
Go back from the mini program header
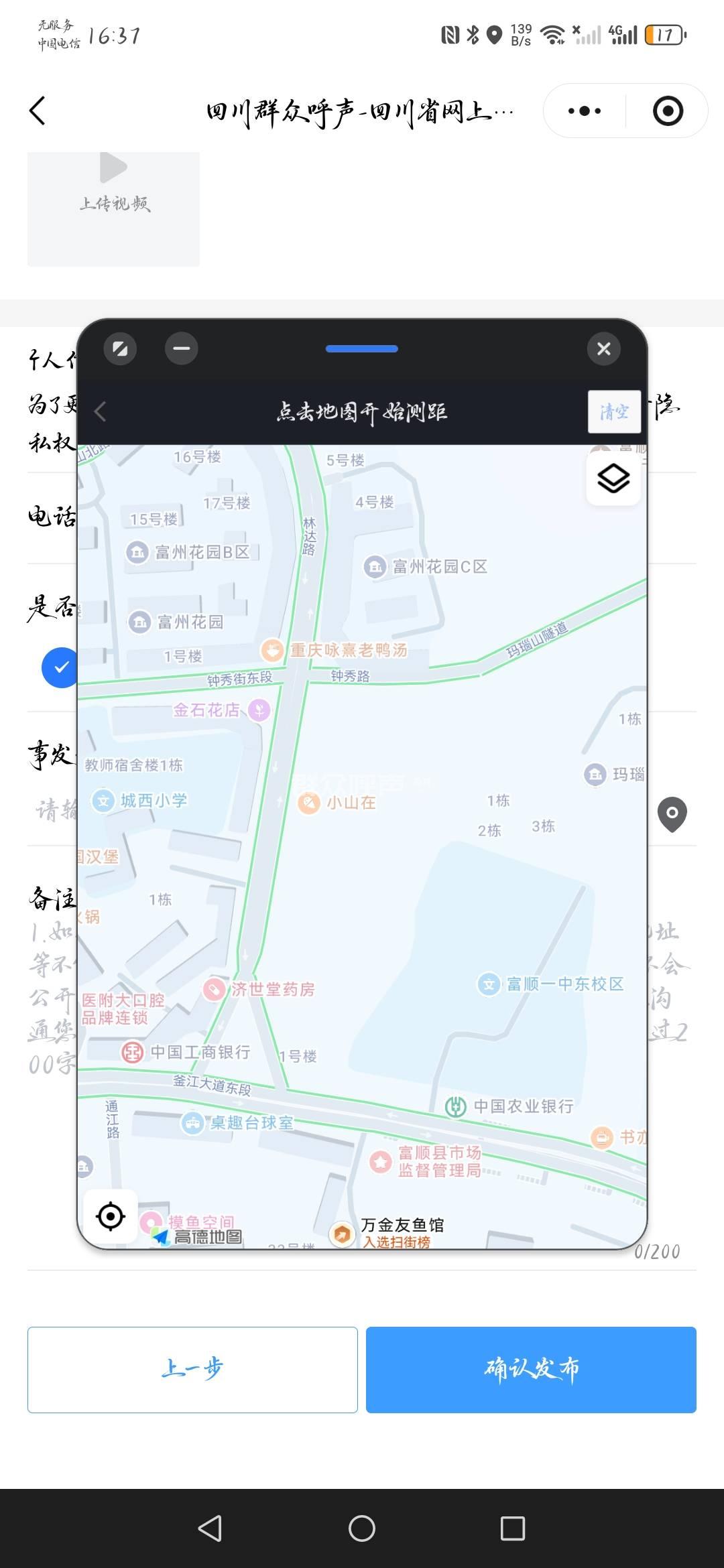pyautogui.click(x=38, y=111)
